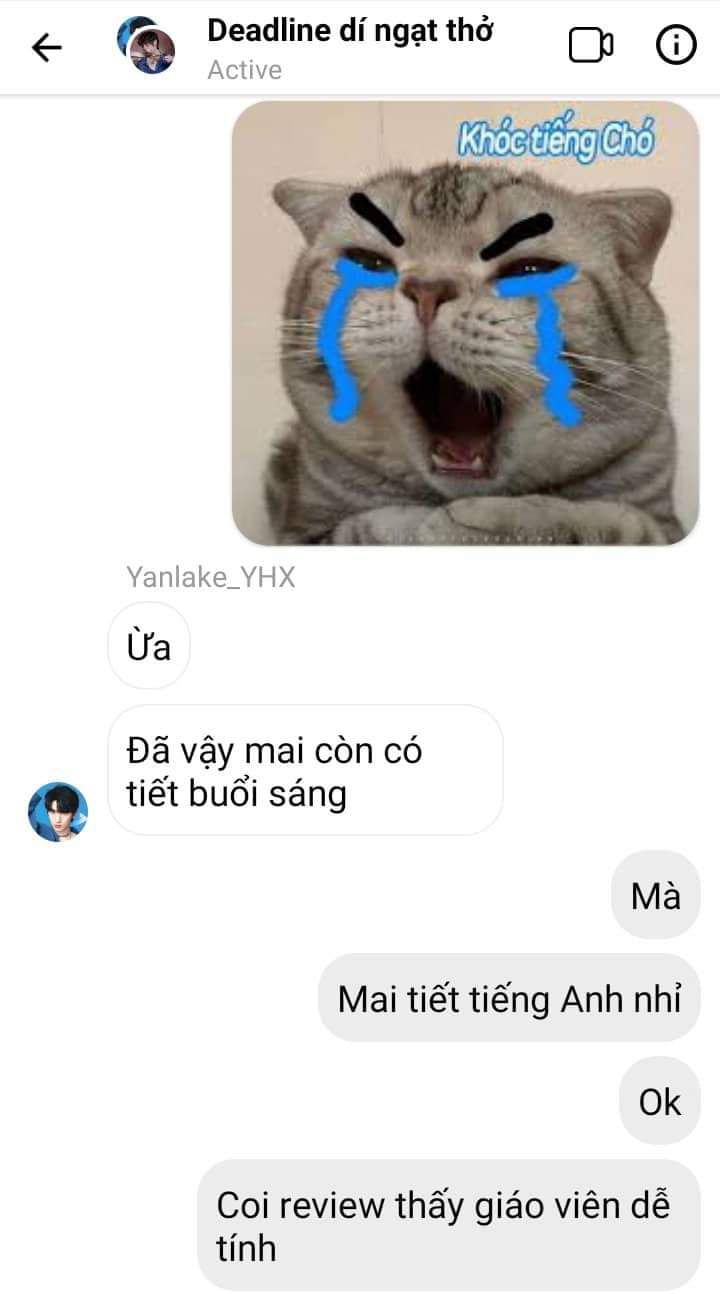Go back using the arrow icon
The height and width of the screenshot is (1294, 720).
(x=46, y=47)
